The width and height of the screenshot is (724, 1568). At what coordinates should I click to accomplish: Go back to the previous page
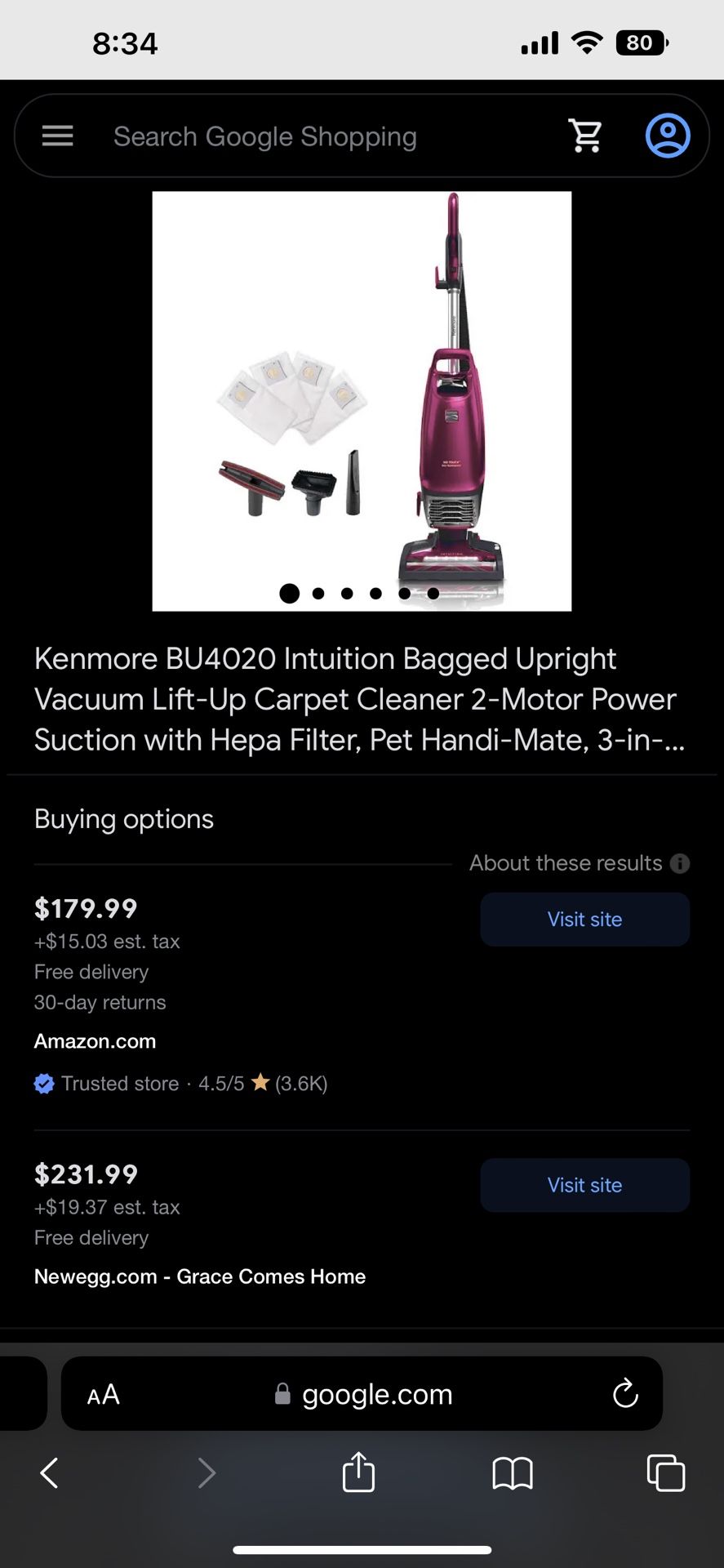(x=50, y=1473)
